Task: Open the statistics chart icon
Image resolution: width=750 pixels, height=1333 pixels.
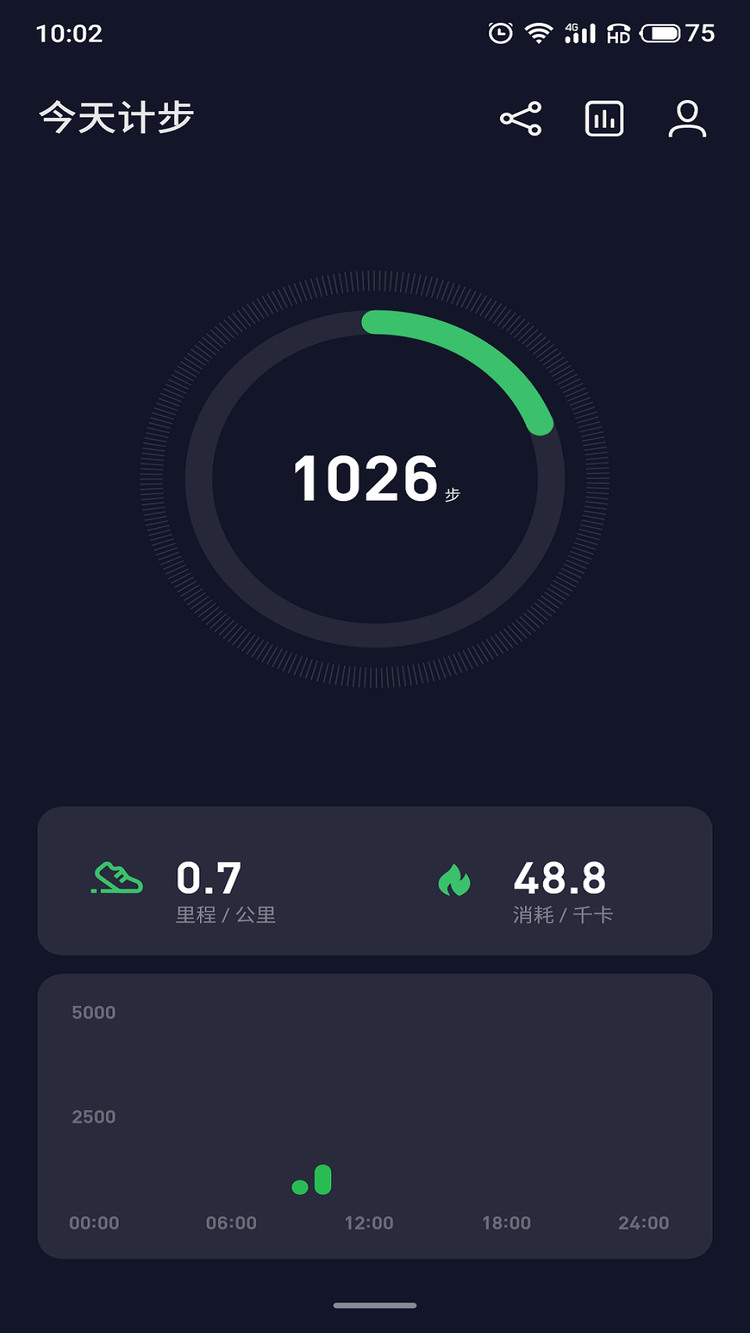Action: click(x=604, y=119)
